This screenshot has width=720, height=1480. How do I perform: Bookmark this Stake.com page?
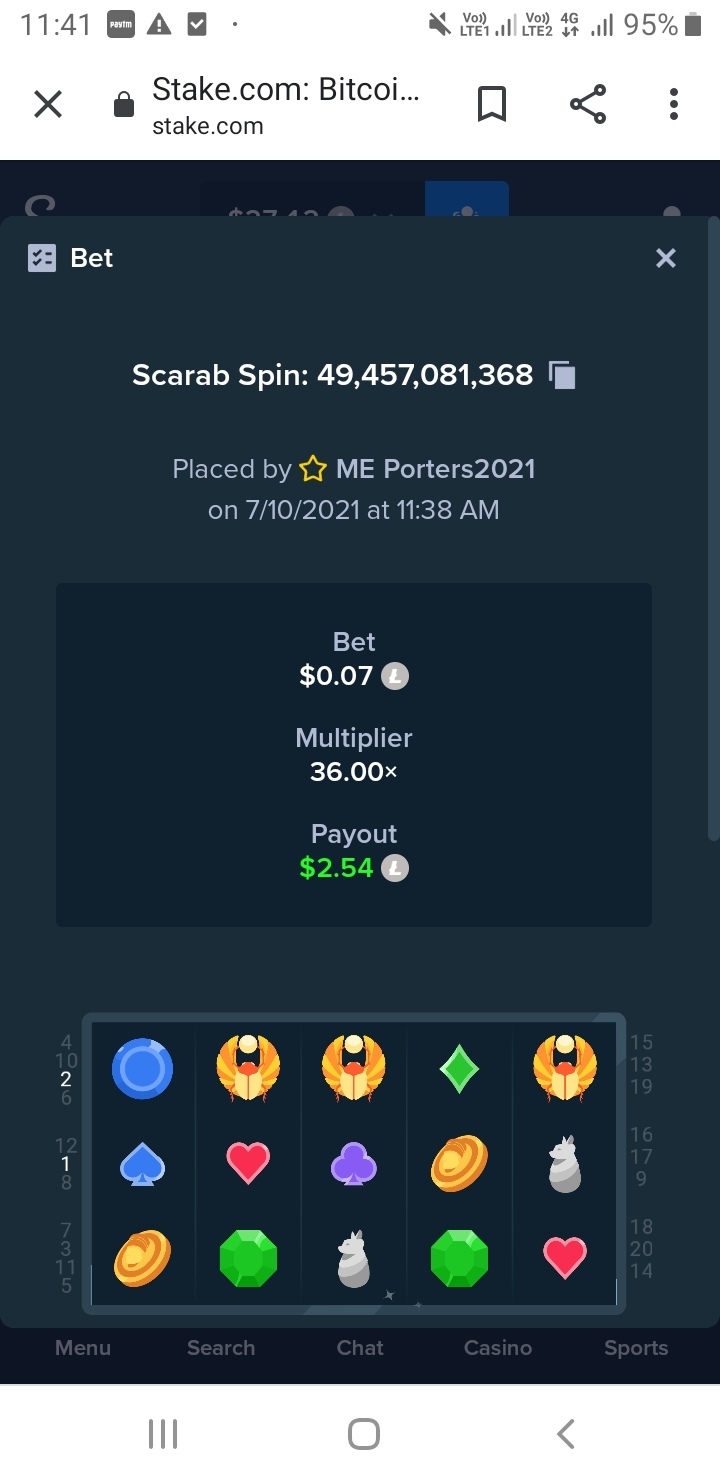pos(491,104)
